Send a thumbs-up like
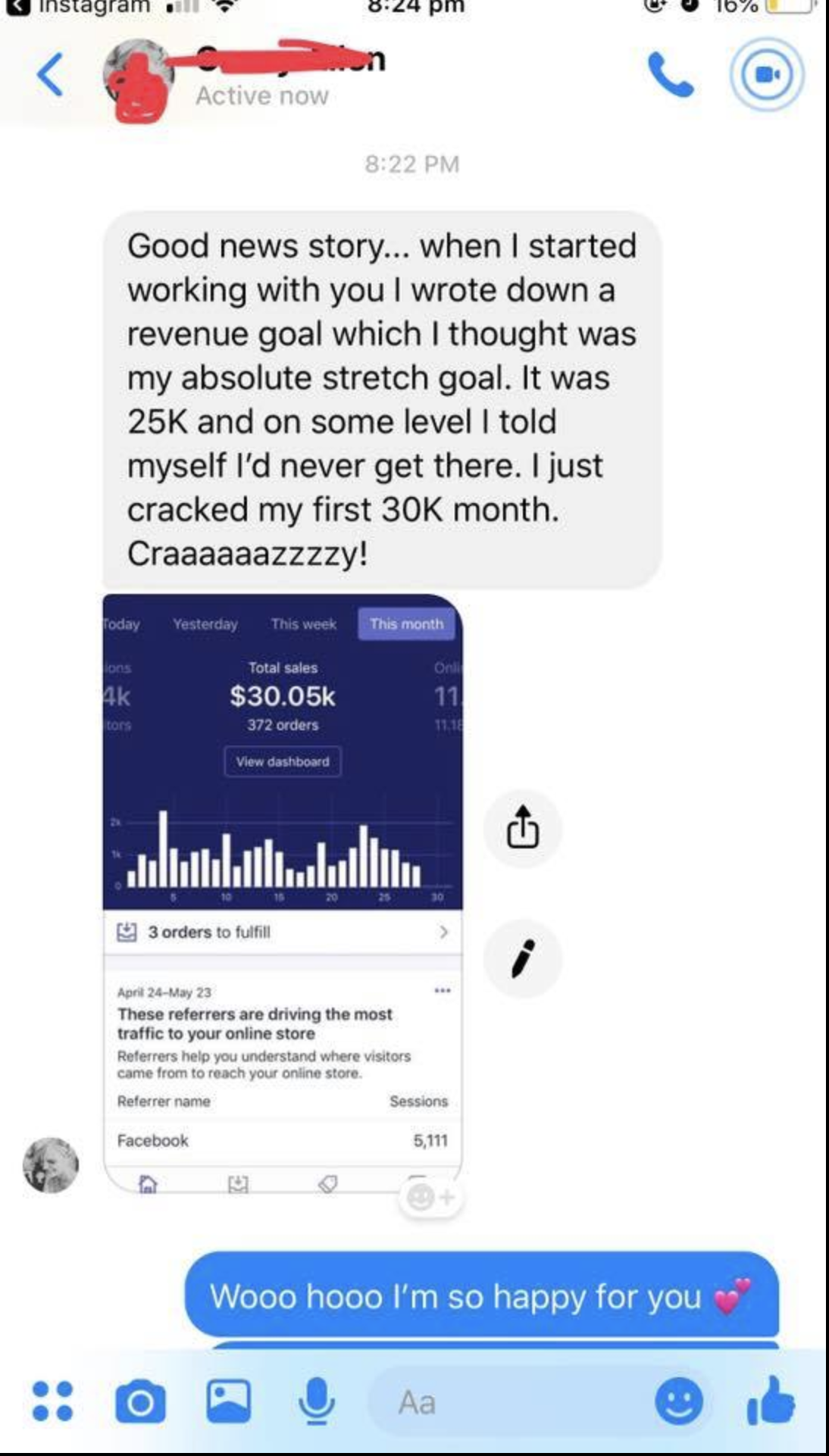The height and width of the screenshot is (1456, 829). pyautogui.click(x=771, y=1401)
